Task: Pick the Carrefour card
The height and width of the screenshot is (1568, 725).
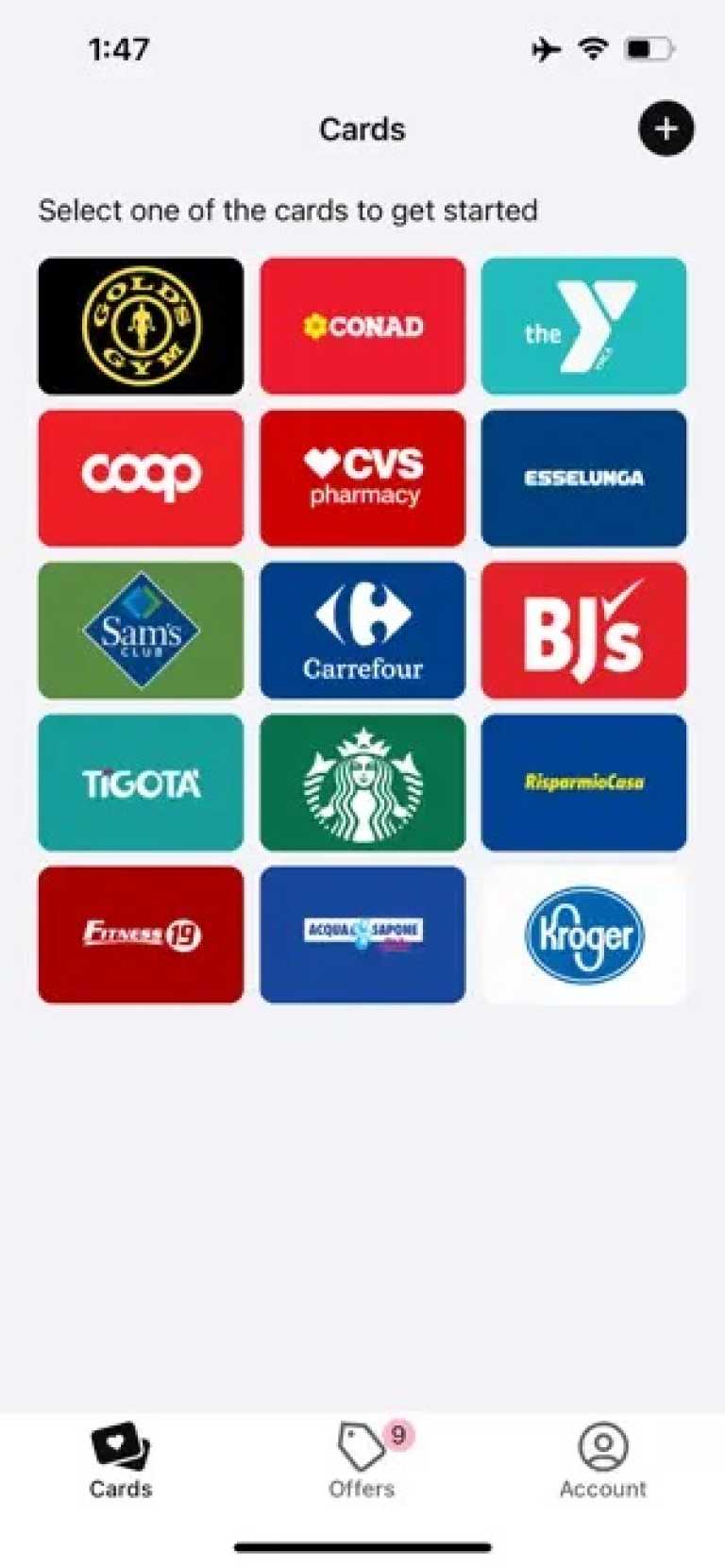Action: coord(362,630)
